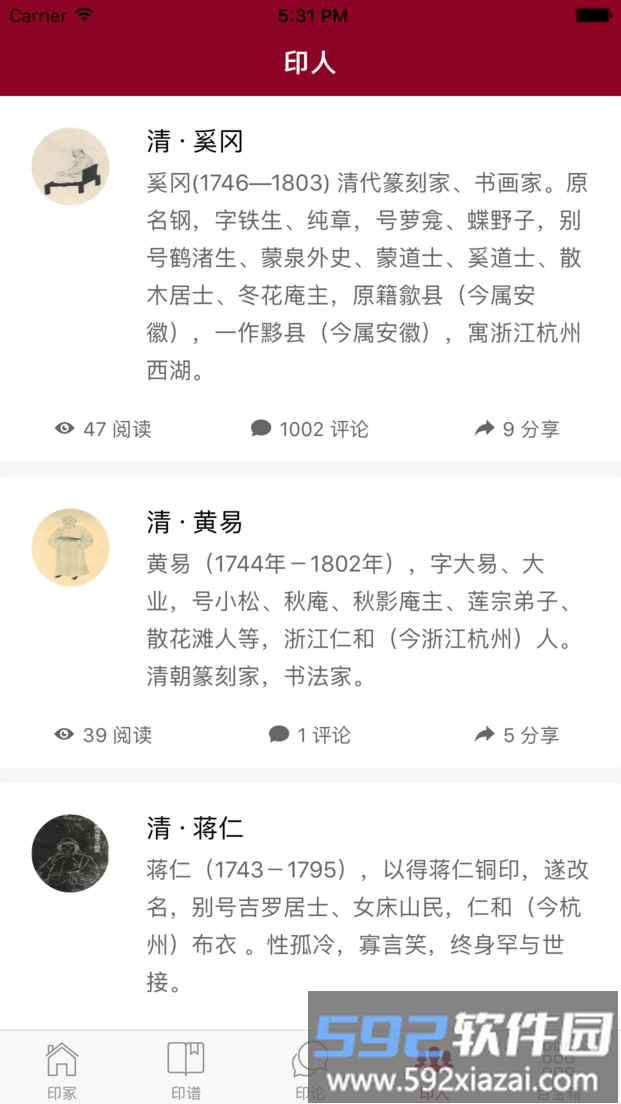This screenshot has height=1104, width=621.
Task: Share the 黄易 entry
Action: coord(516,735)
